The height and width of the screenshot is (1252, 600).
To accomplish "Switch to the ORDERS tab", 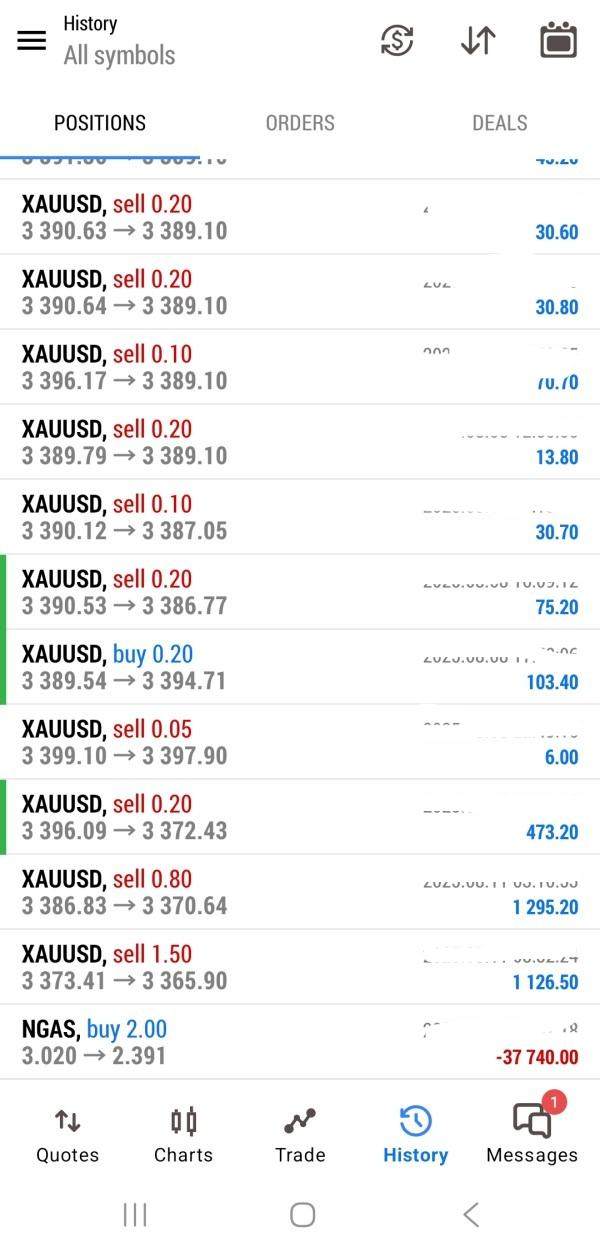I will point(300,123).
